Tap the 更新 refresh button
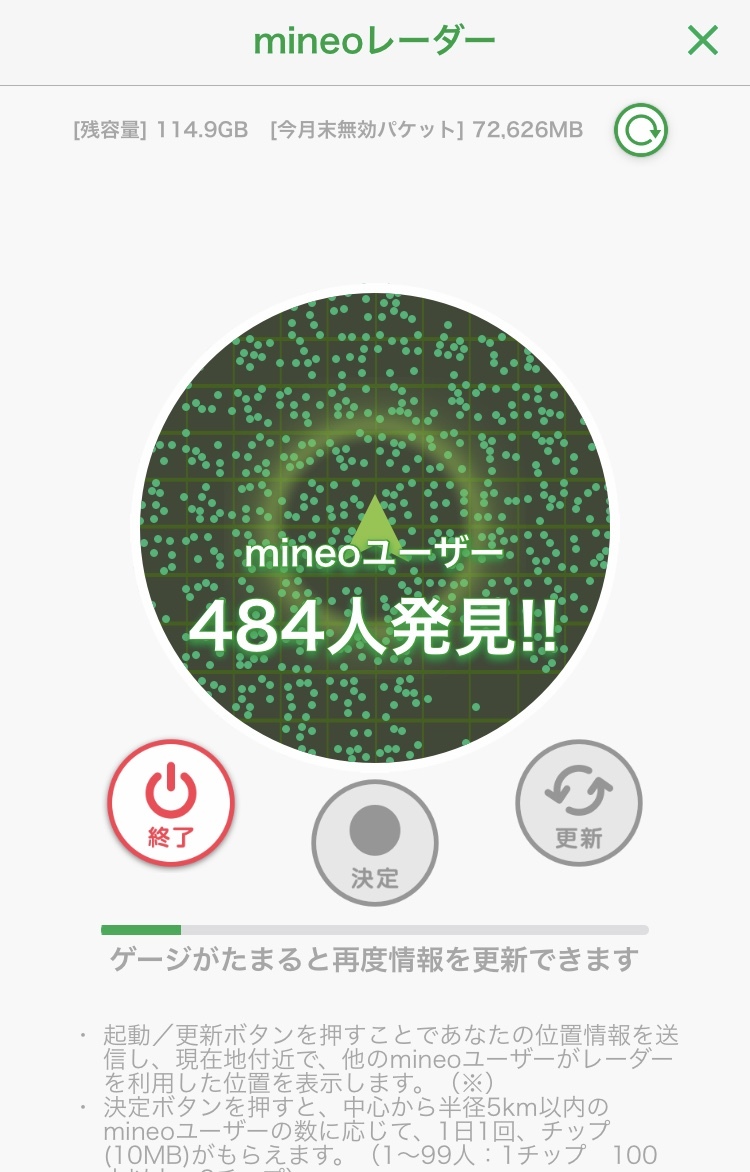This screenshot has height=1172, width=750. tap(578, 802)
